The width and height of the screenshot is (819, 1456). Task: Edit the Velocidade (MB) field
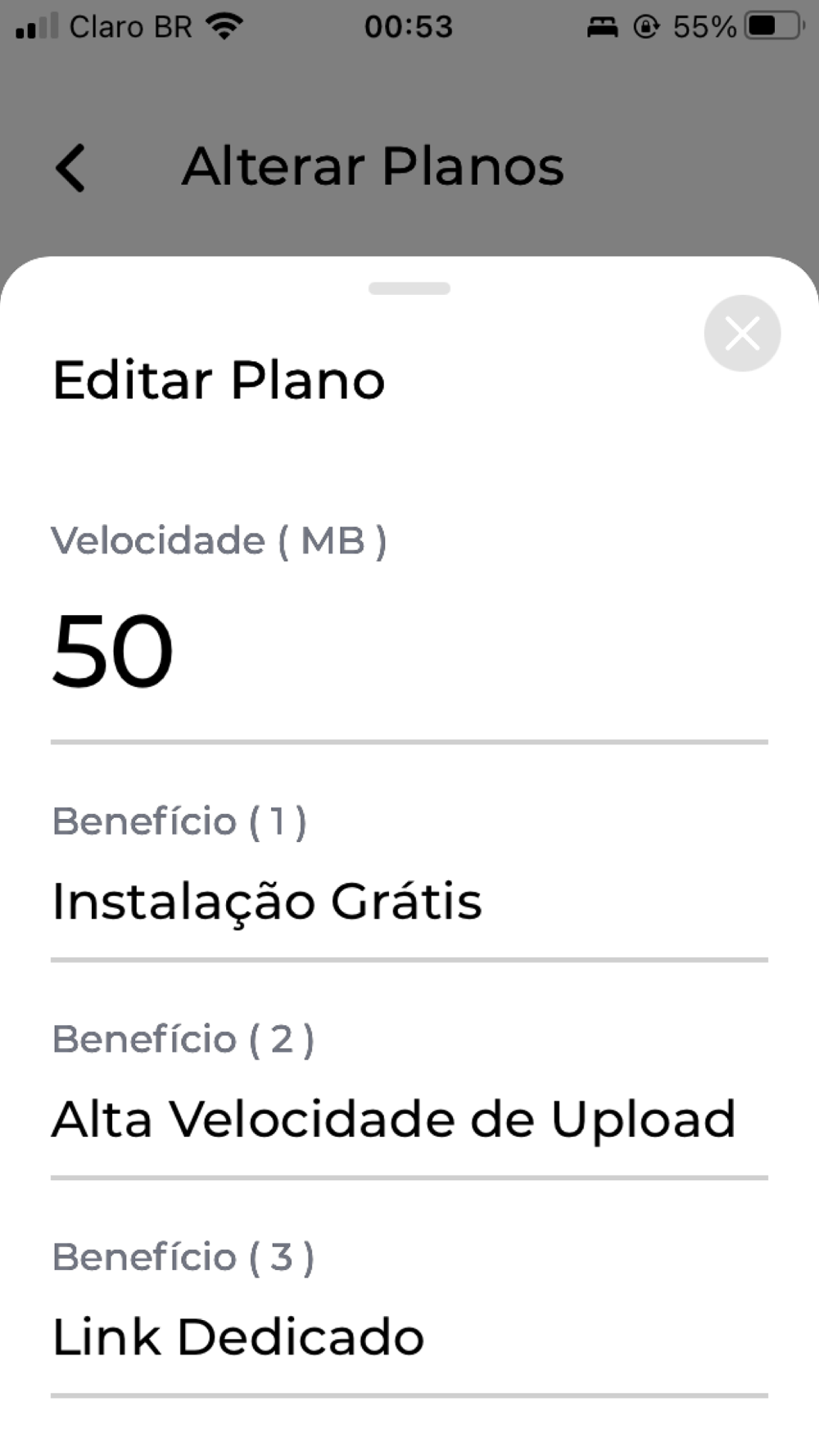[408, 652]
